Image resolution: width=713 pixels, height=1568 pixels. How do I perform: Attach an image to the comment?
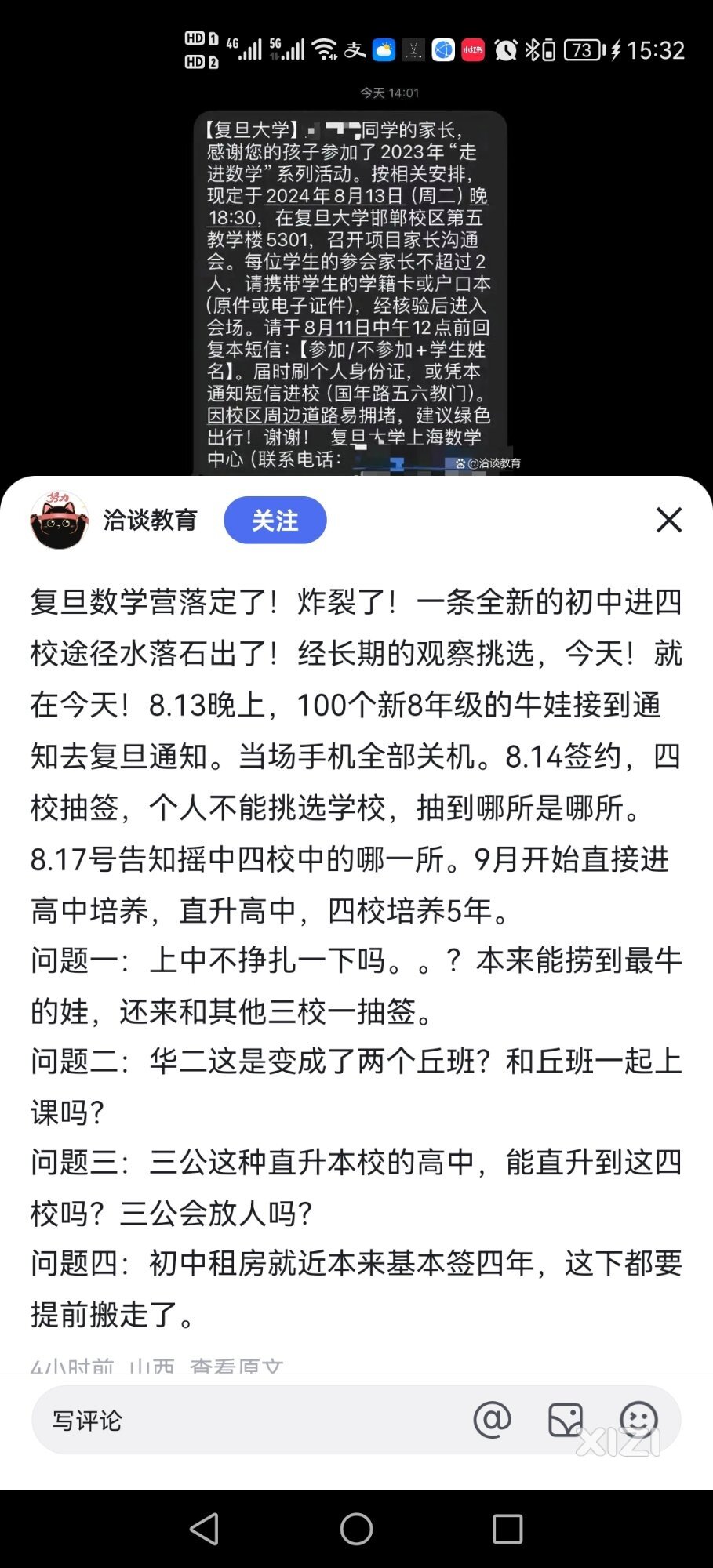(x=565, y=1419)
